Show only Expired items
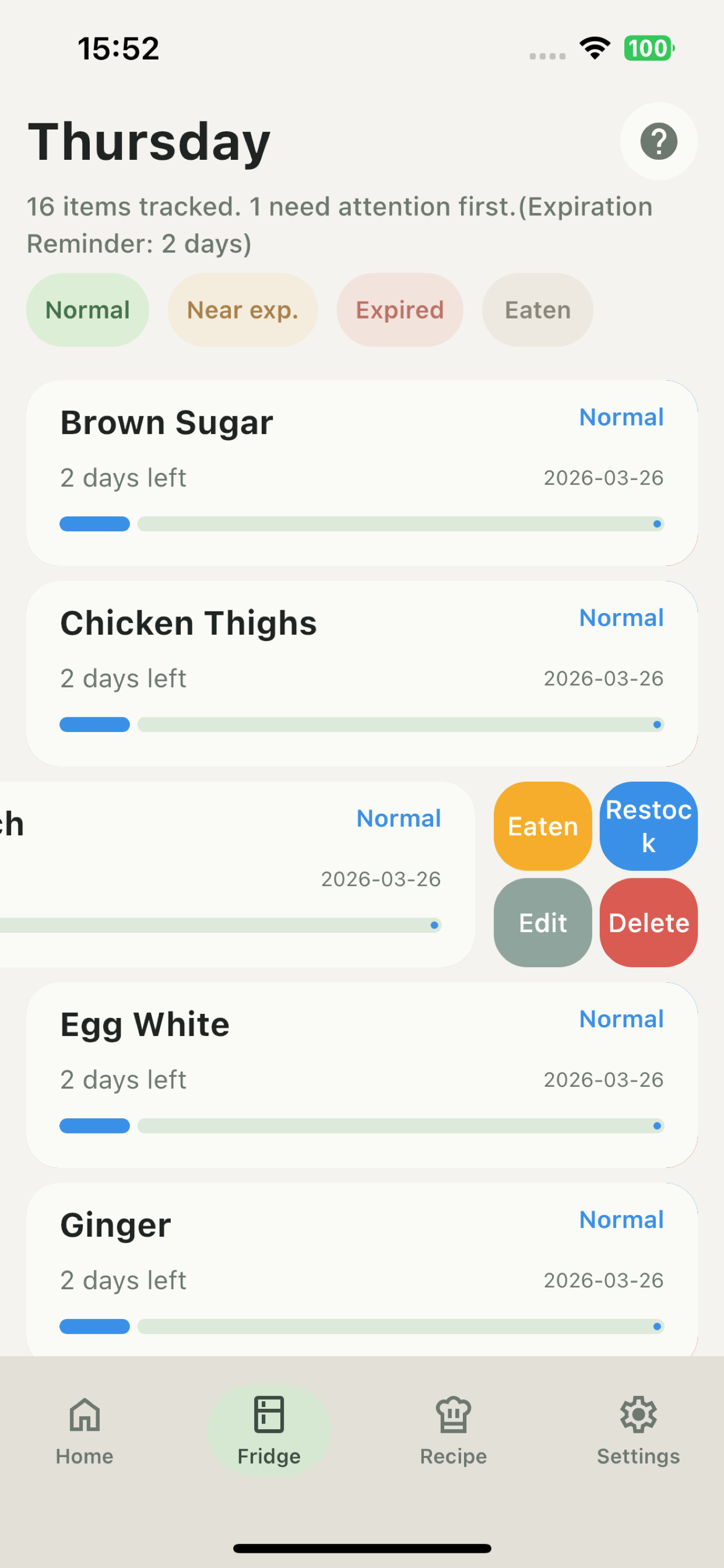The width and height of the screenshot is (724, 1568). coord(399,310)
